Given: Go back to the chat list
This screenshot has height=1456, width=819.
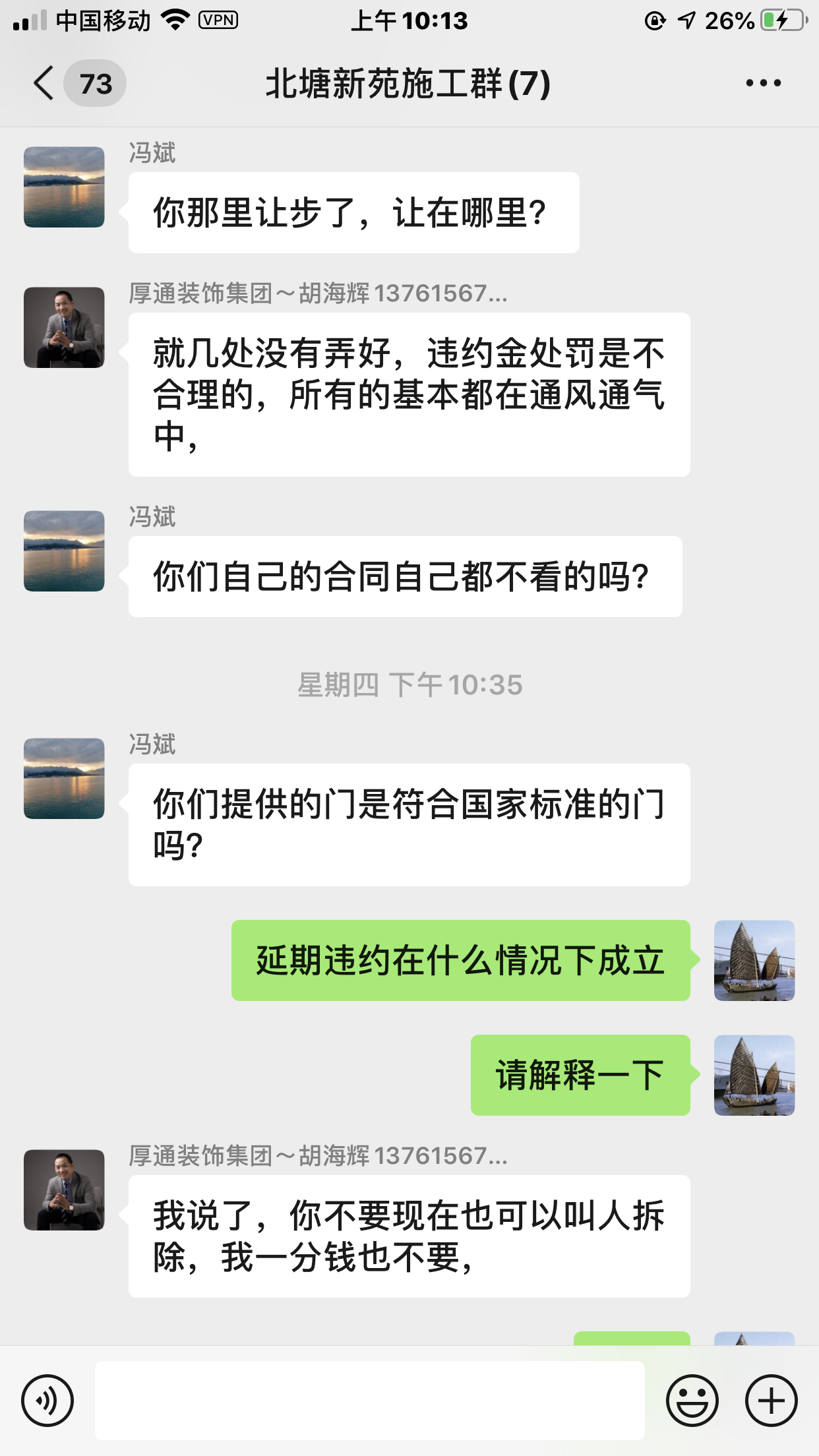Looking at the screenshot, I should [45, 84].
